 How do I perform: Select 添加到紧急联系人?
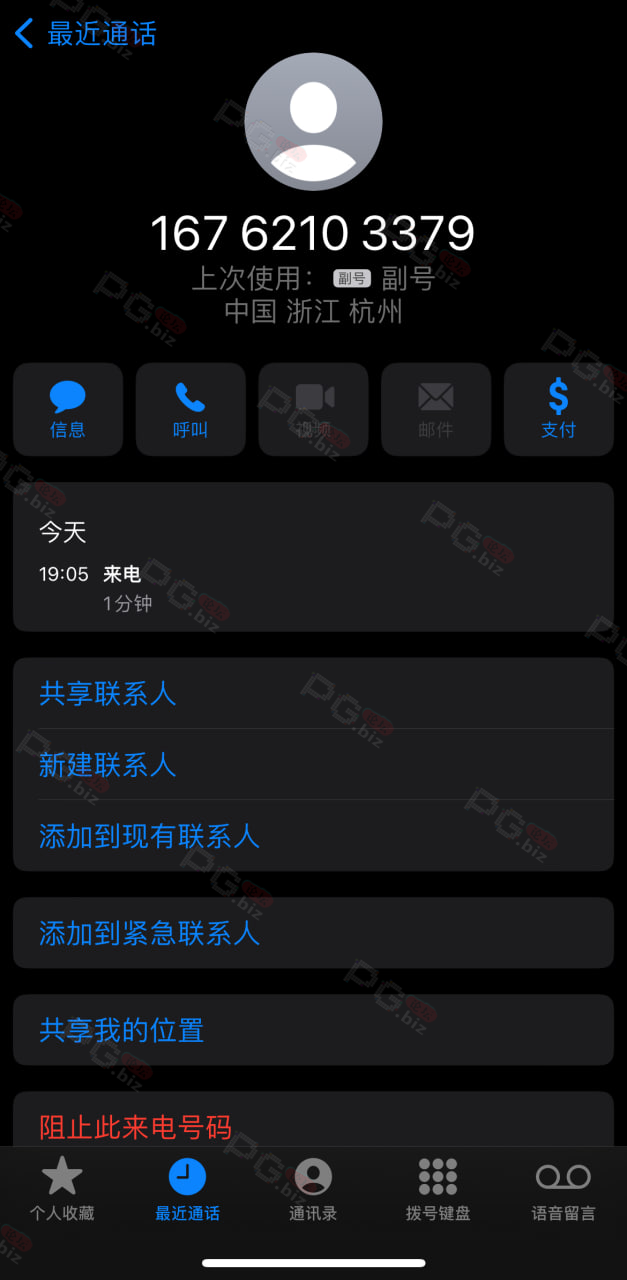[x=313, y=933]
